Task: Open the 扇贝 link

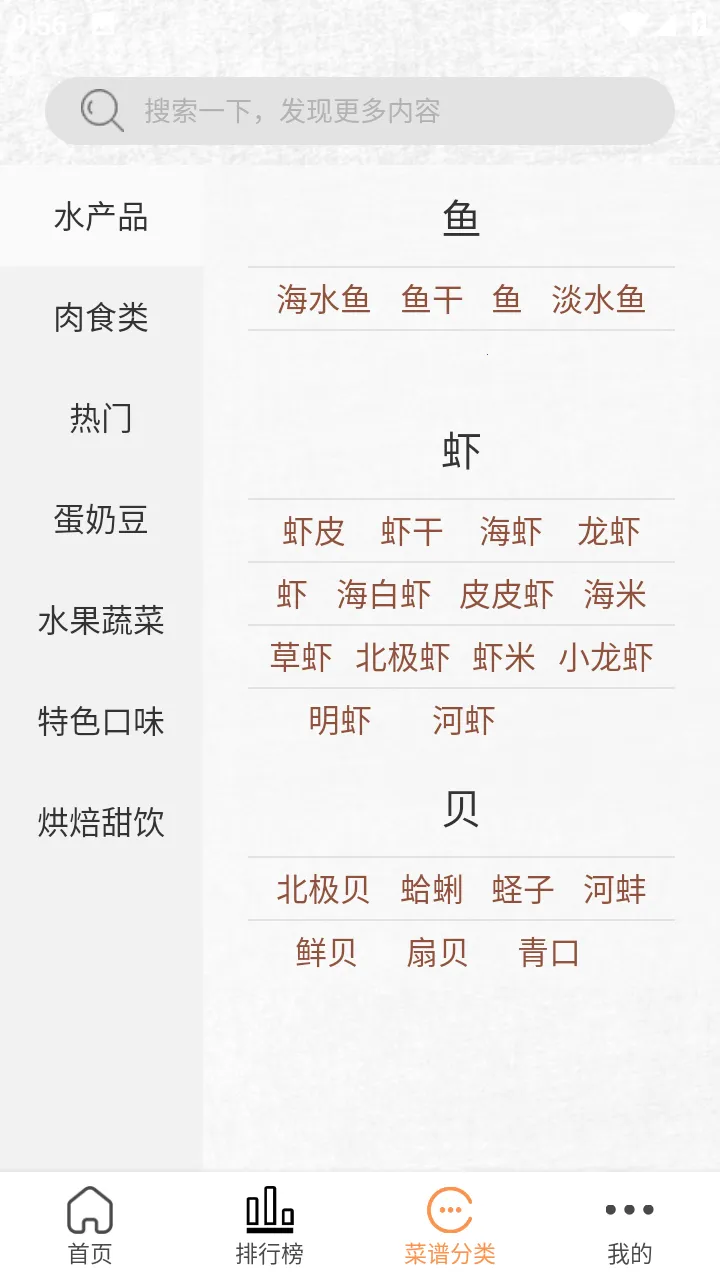Action: [437, 953]
